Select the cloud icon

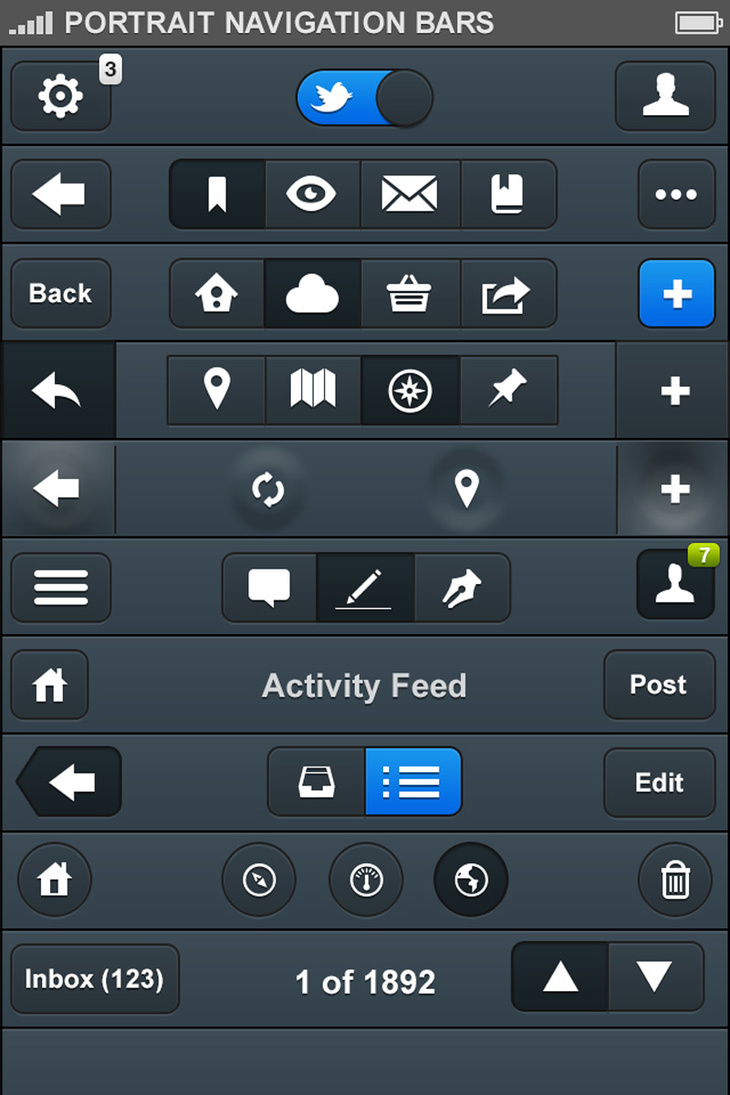314,293
